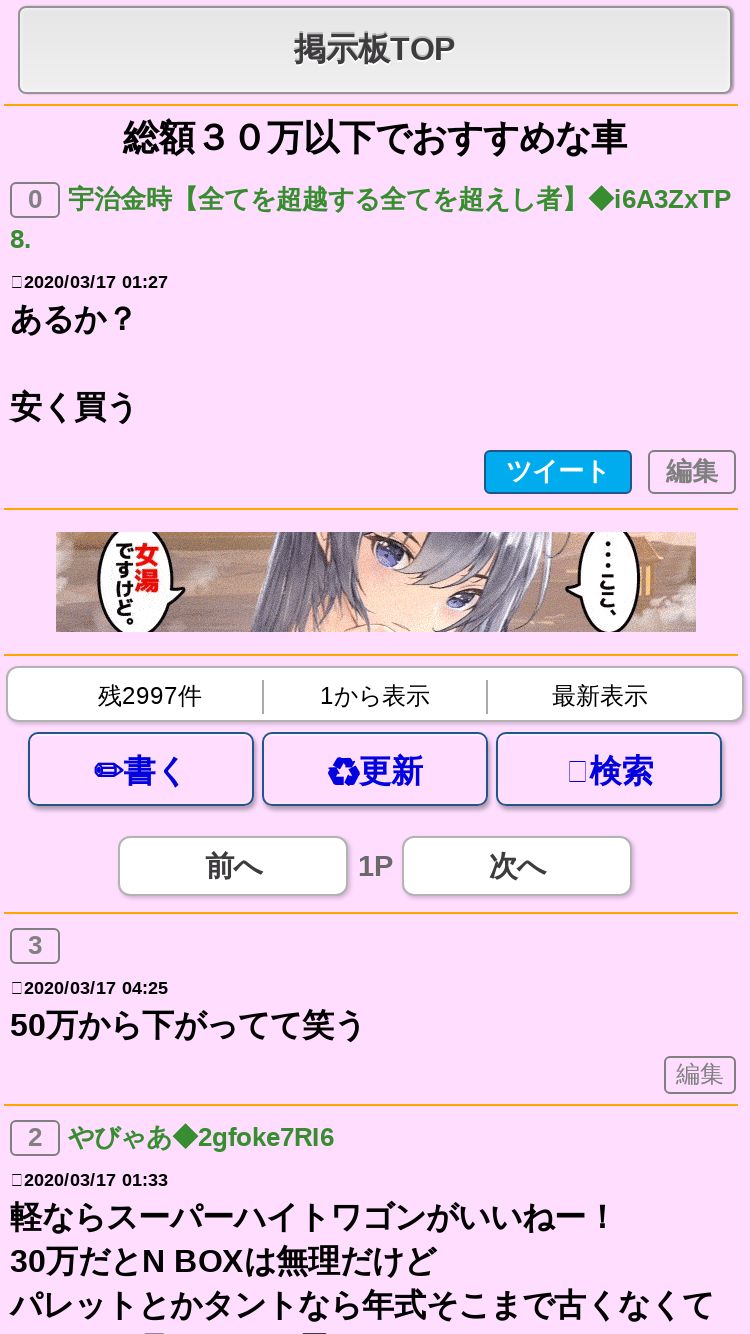Switch to 最新表示
Viewport: 750px width, 1334px height.
tap(600, 696)
